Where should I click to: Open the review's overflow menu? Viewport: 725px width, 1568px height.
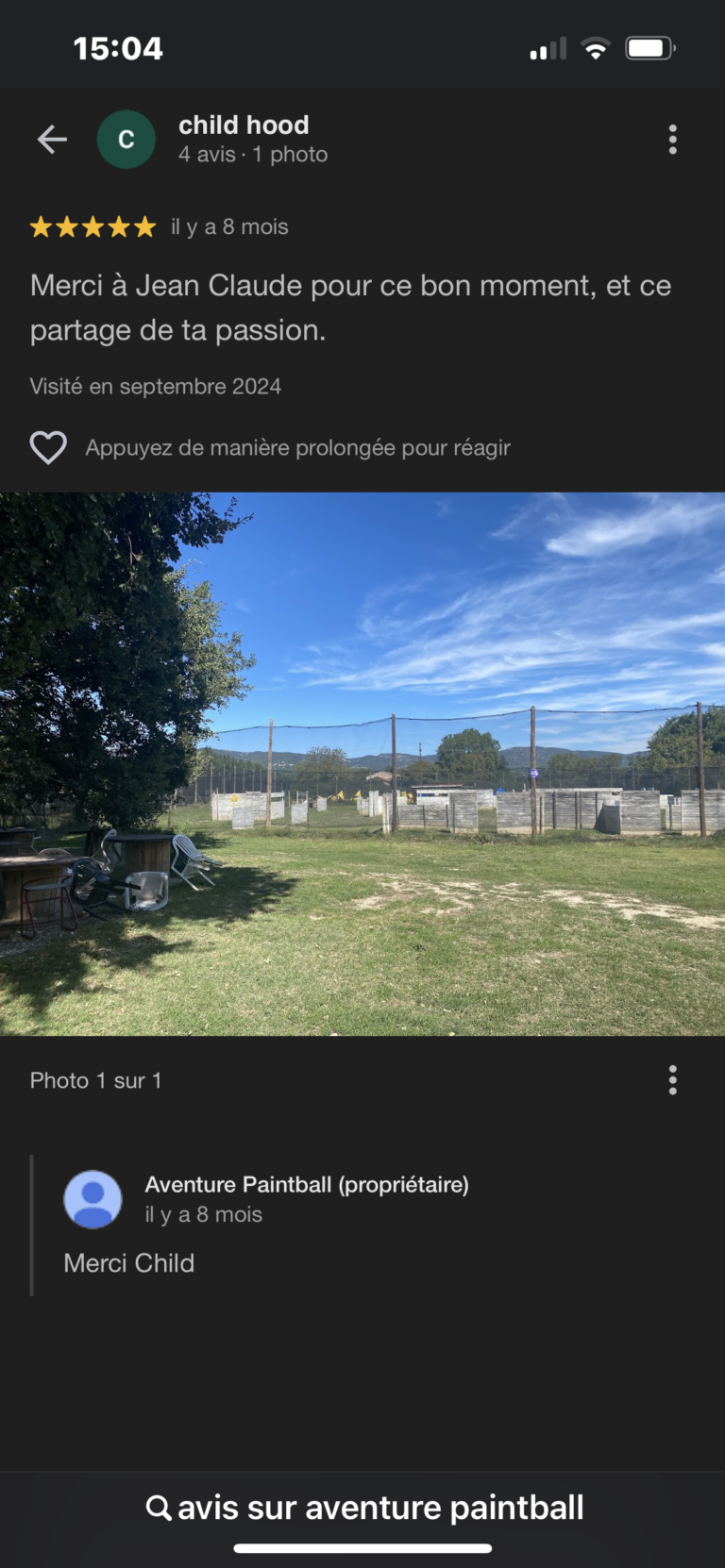pos(672,140)
